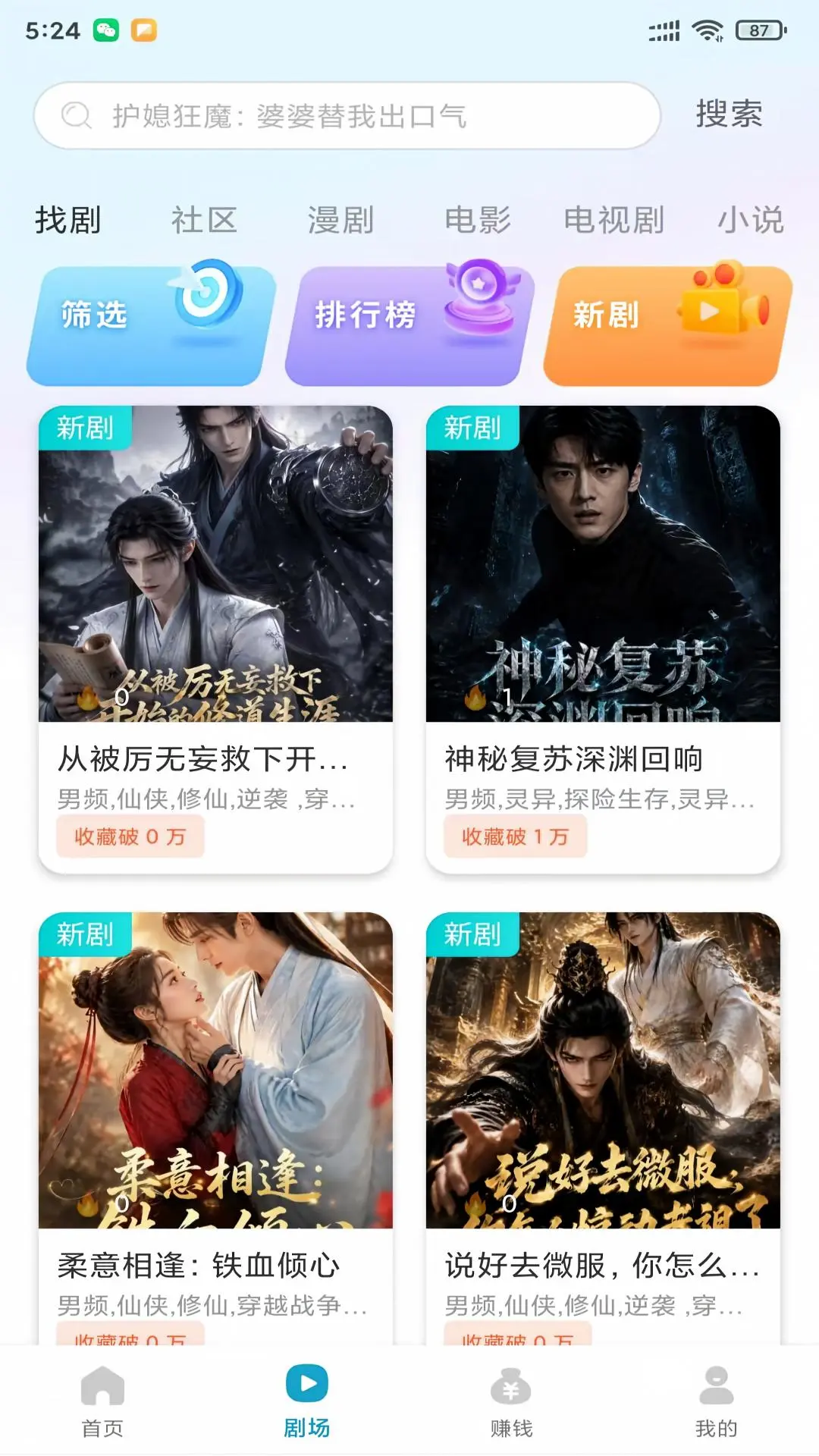Open the drama 柔意相逢：铁血倾心
Image resolution: width=819 pixels, height=1456 pixels.
(x=216, y=1128)
